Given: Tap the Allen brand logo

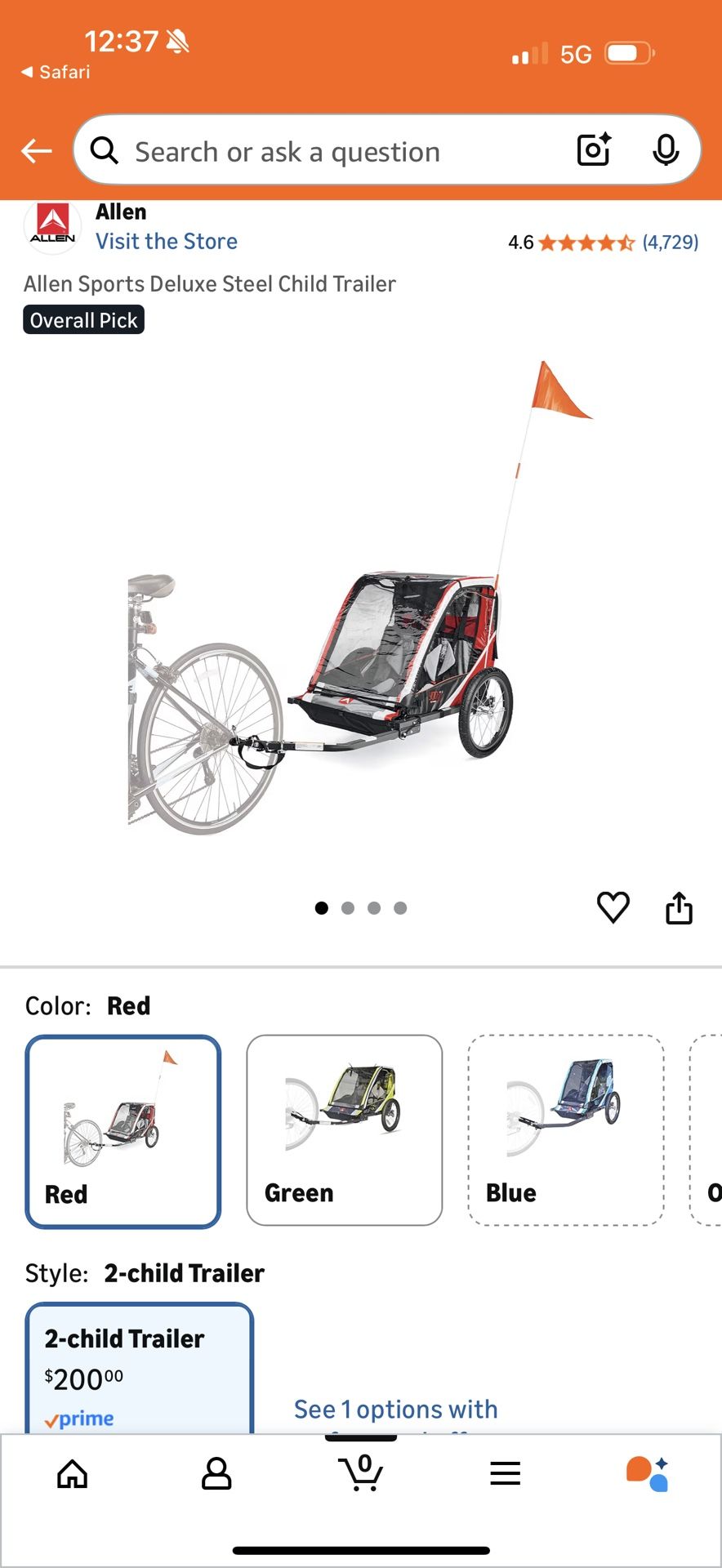Looking at the screenshot, I should (52, 226).
